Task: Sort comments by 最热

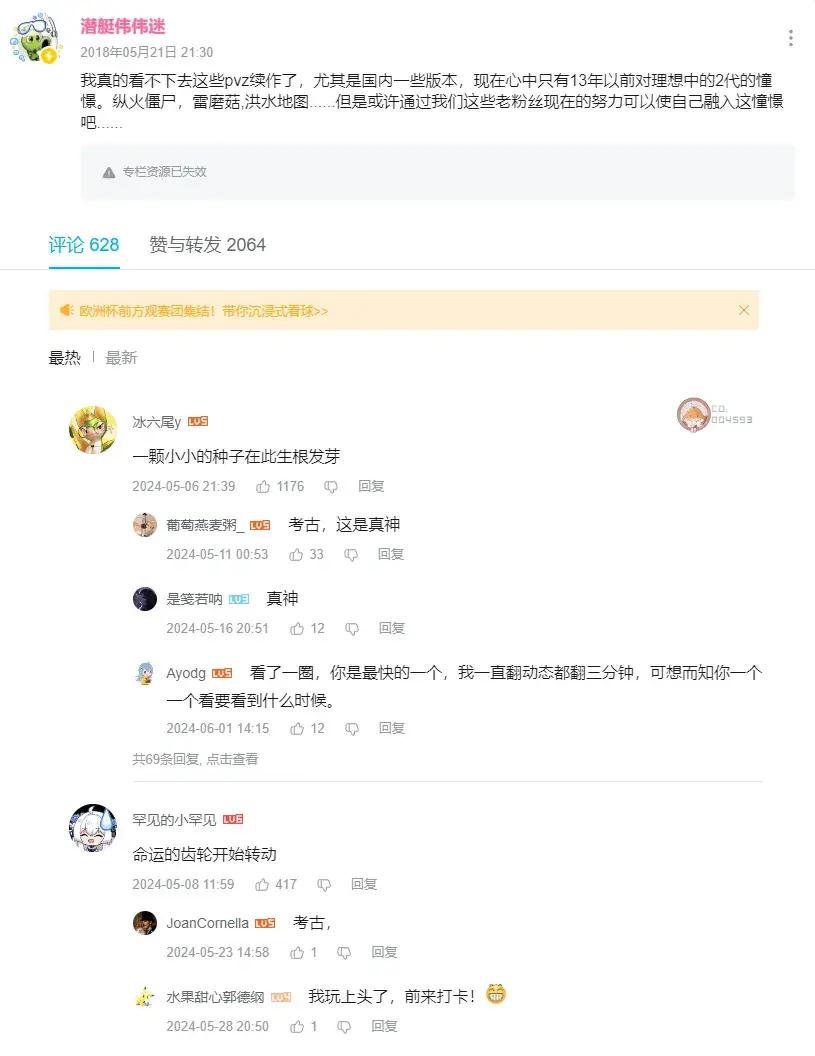Action: coord(64,358)
